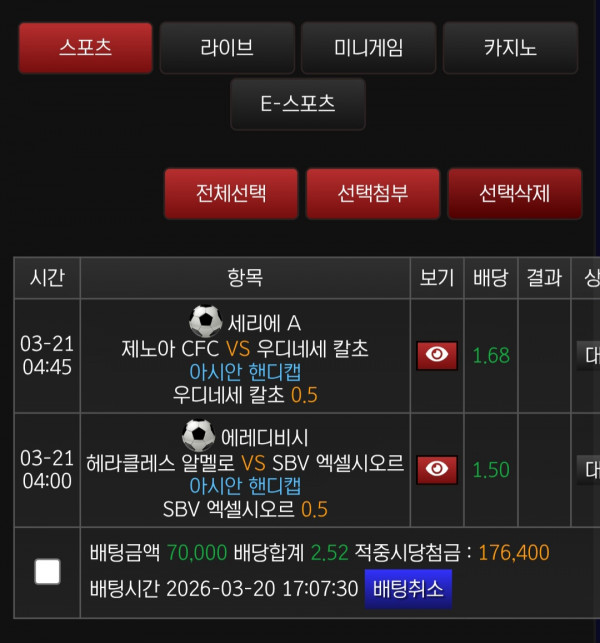Screen dimensions: 600x643
Task: Tap the 전체선택 button
Action: 231,193
